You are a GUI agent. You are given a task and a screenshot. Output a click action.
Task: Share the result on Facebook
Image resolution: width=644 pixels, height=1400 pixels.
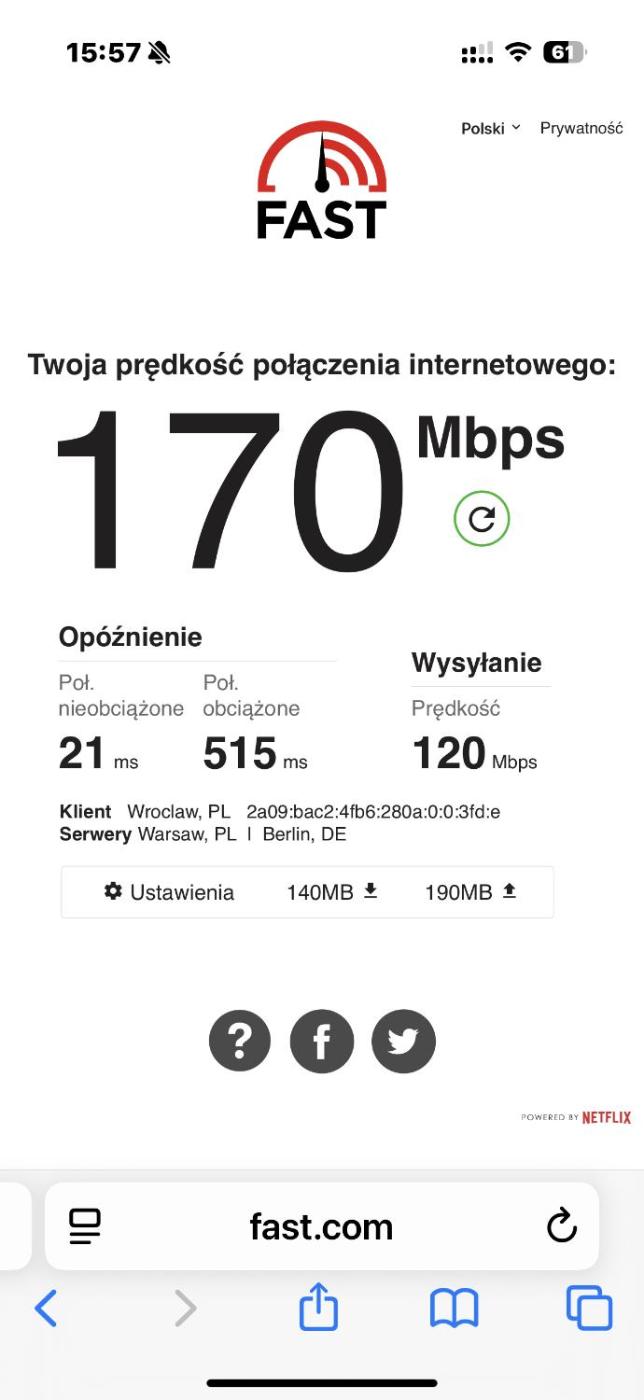pos(322,1041)
